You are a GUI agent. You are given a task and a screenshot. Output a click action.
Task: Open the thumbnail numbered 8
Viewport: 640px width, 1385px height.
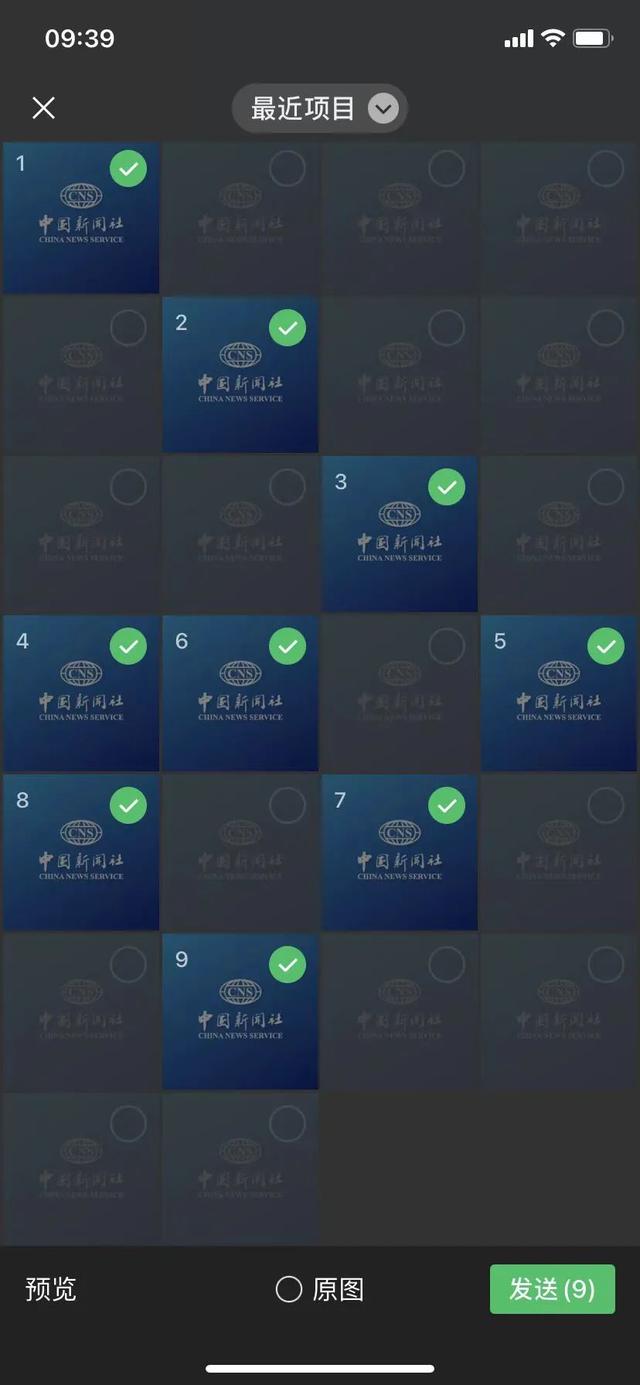[x=81, y=852]
